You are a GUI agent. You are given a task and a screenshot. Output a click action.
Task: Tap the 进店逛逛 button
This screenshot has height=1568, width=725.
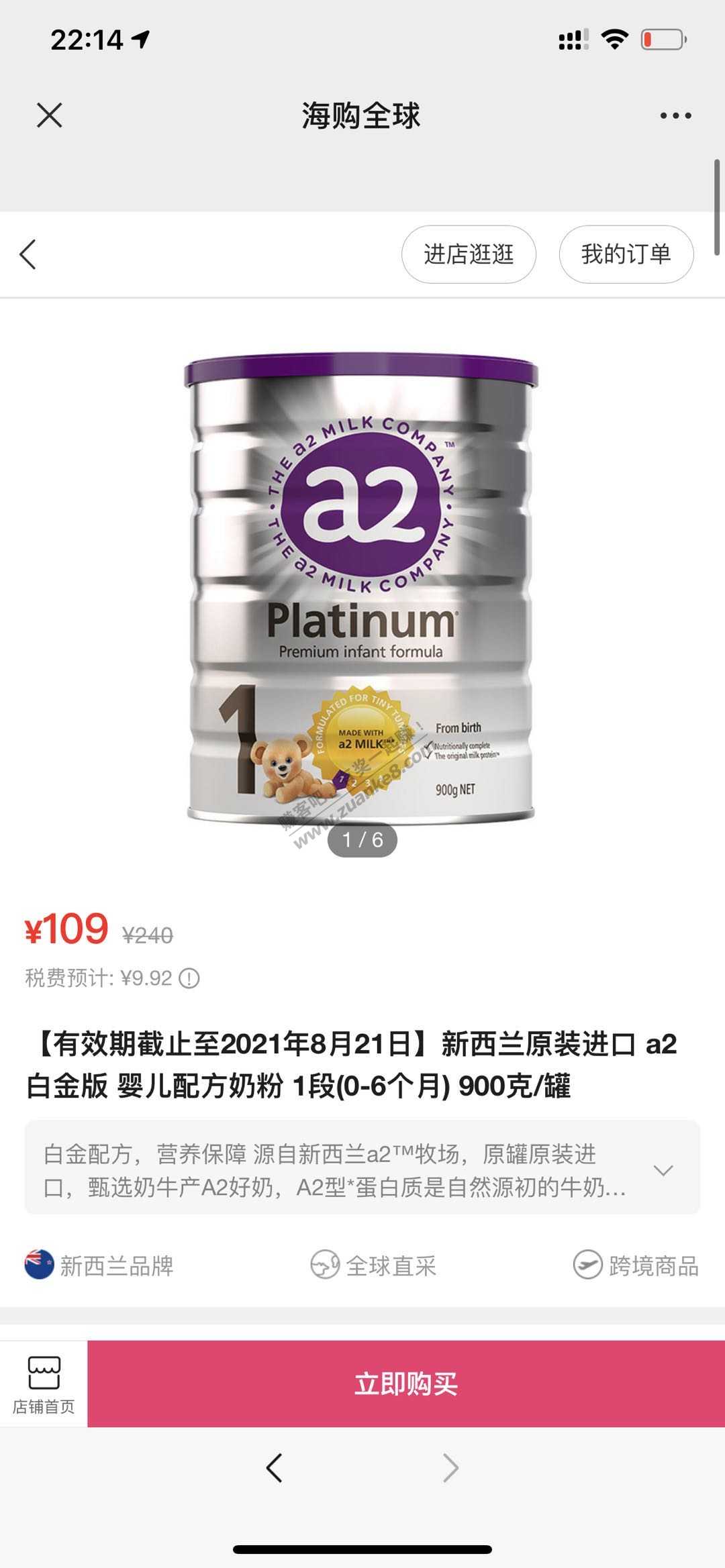tap(469, 254)
